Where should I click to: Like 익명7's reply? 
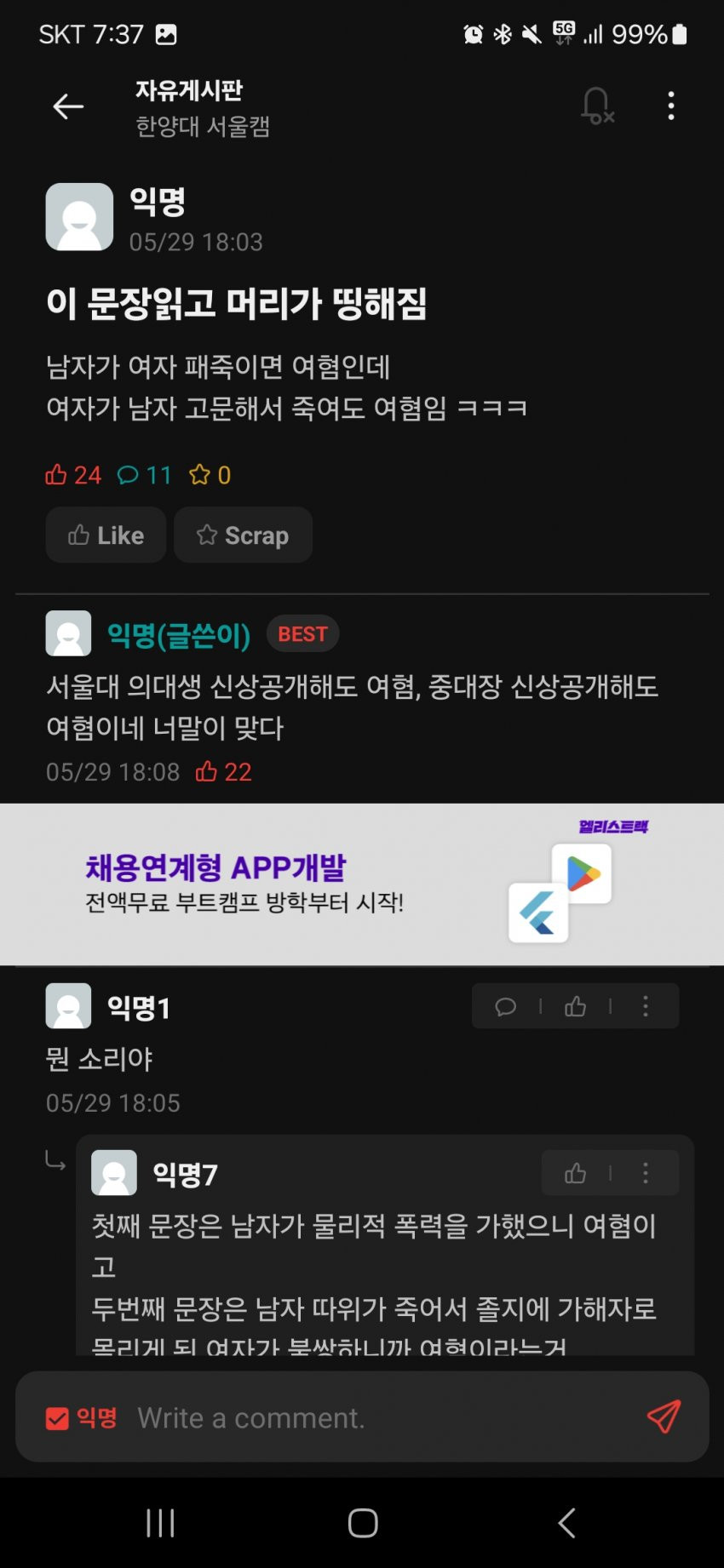tap(575, 1174)
